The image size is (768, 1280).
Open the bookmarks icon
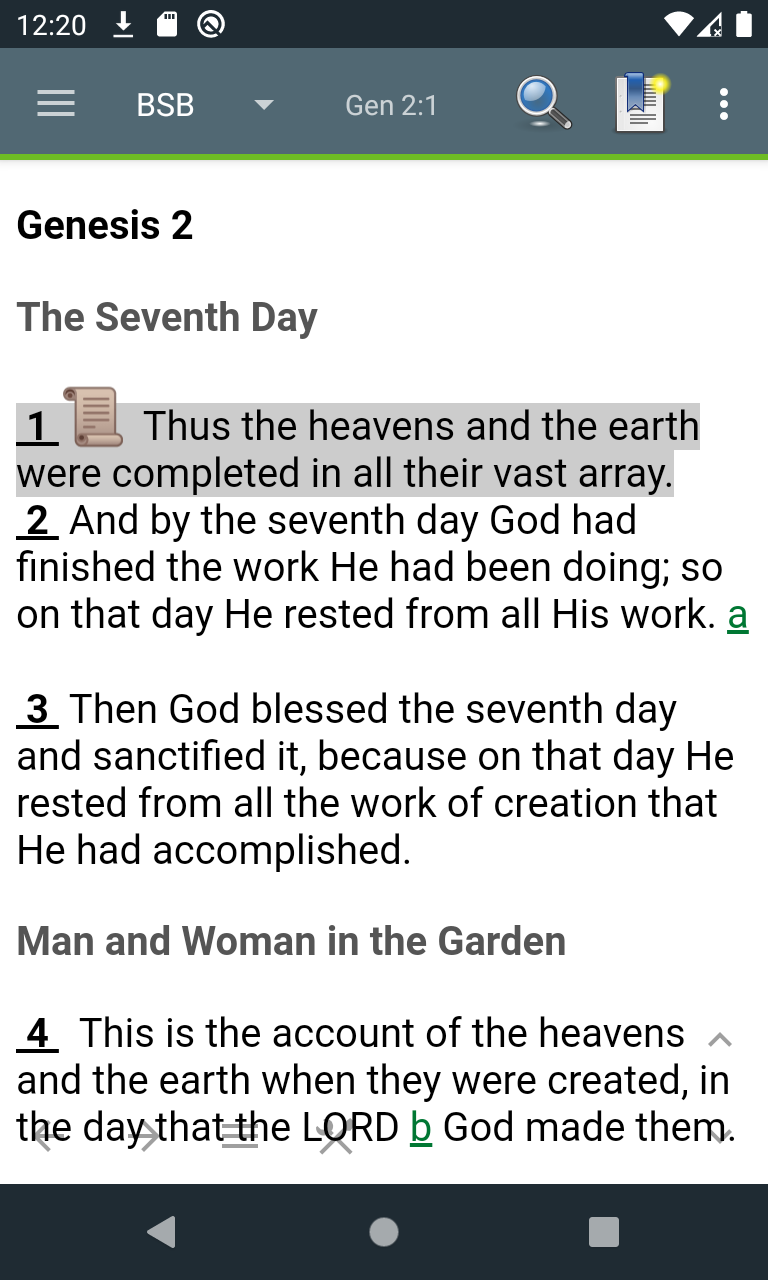click(x=640, y=103)
